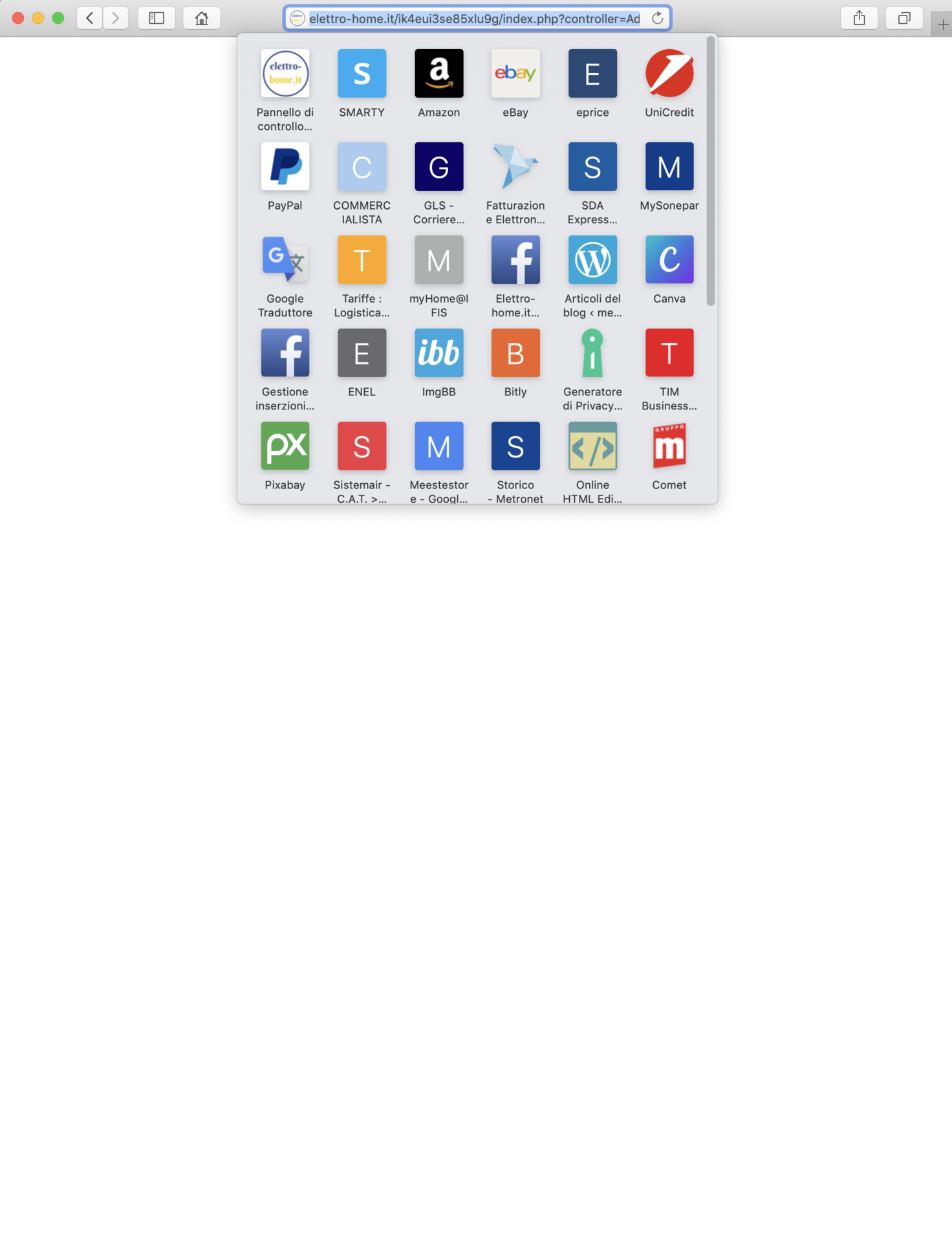Open the SMARTY favorite
Screen dimensions: 952x1242
pyautogui.click(x=362, y=74)
